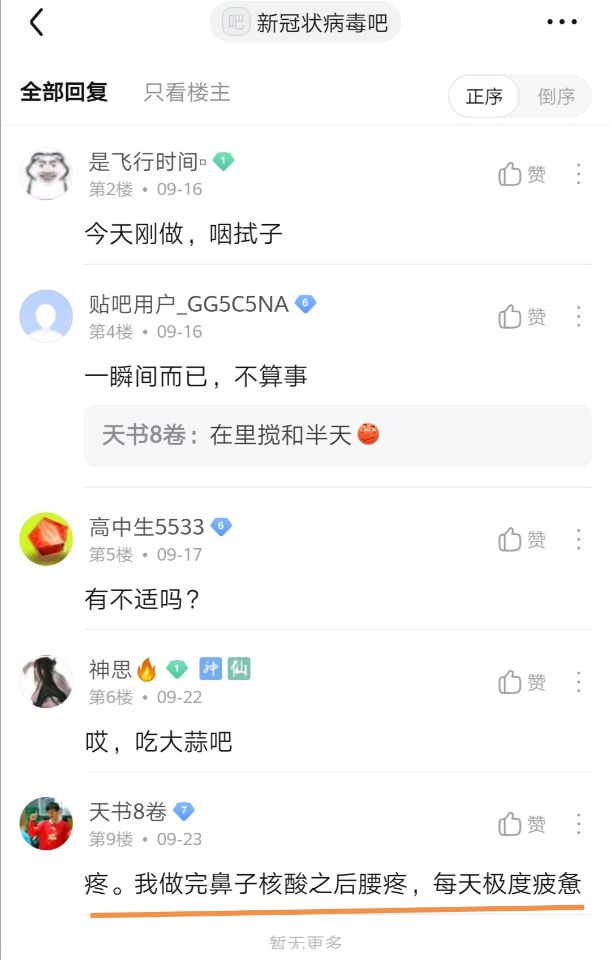Open options for 高中生5533's reply
Viewport: 611px width, 960px height.
(x=578, y=540)
